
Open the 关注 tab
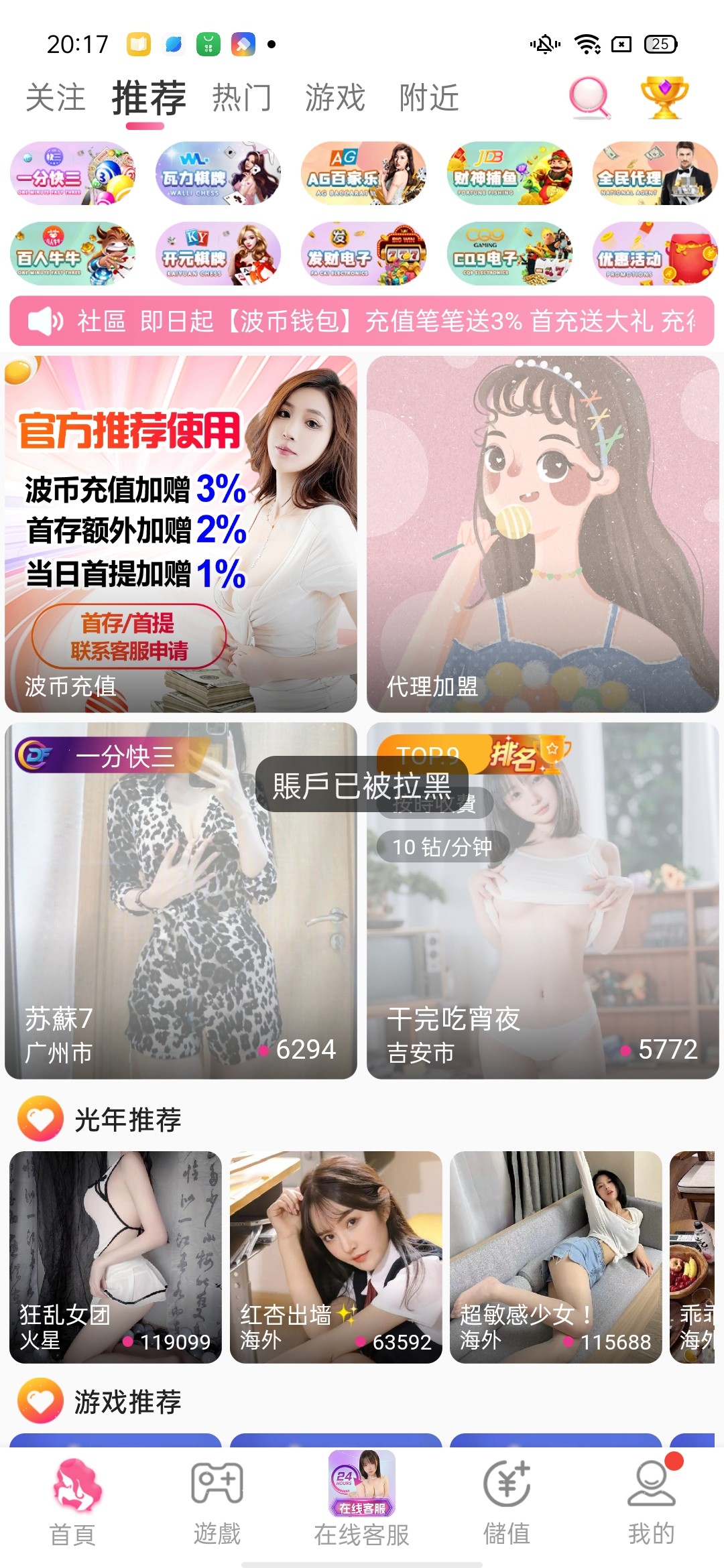(55, 97)
